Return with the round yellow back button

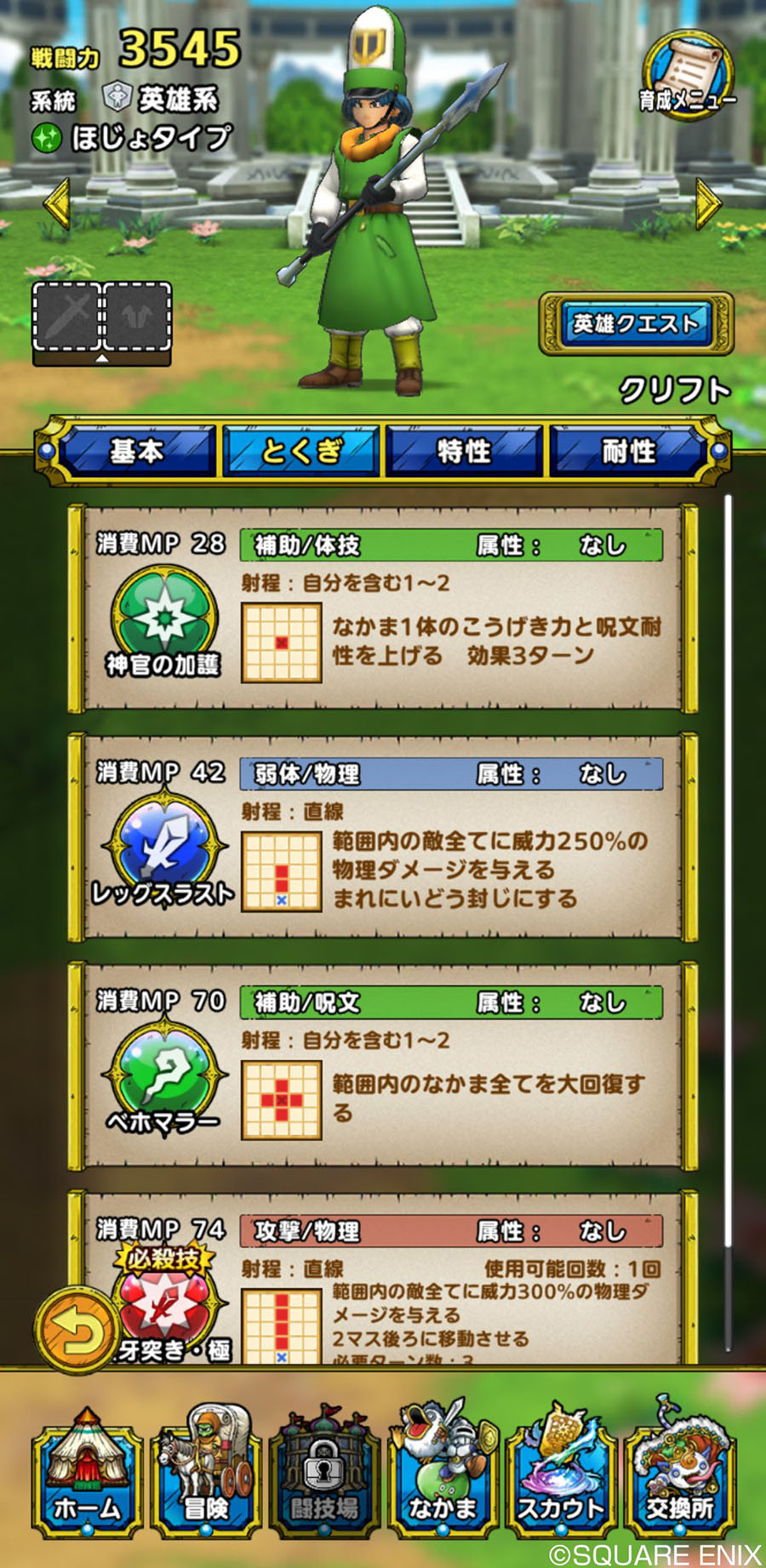77,1331
